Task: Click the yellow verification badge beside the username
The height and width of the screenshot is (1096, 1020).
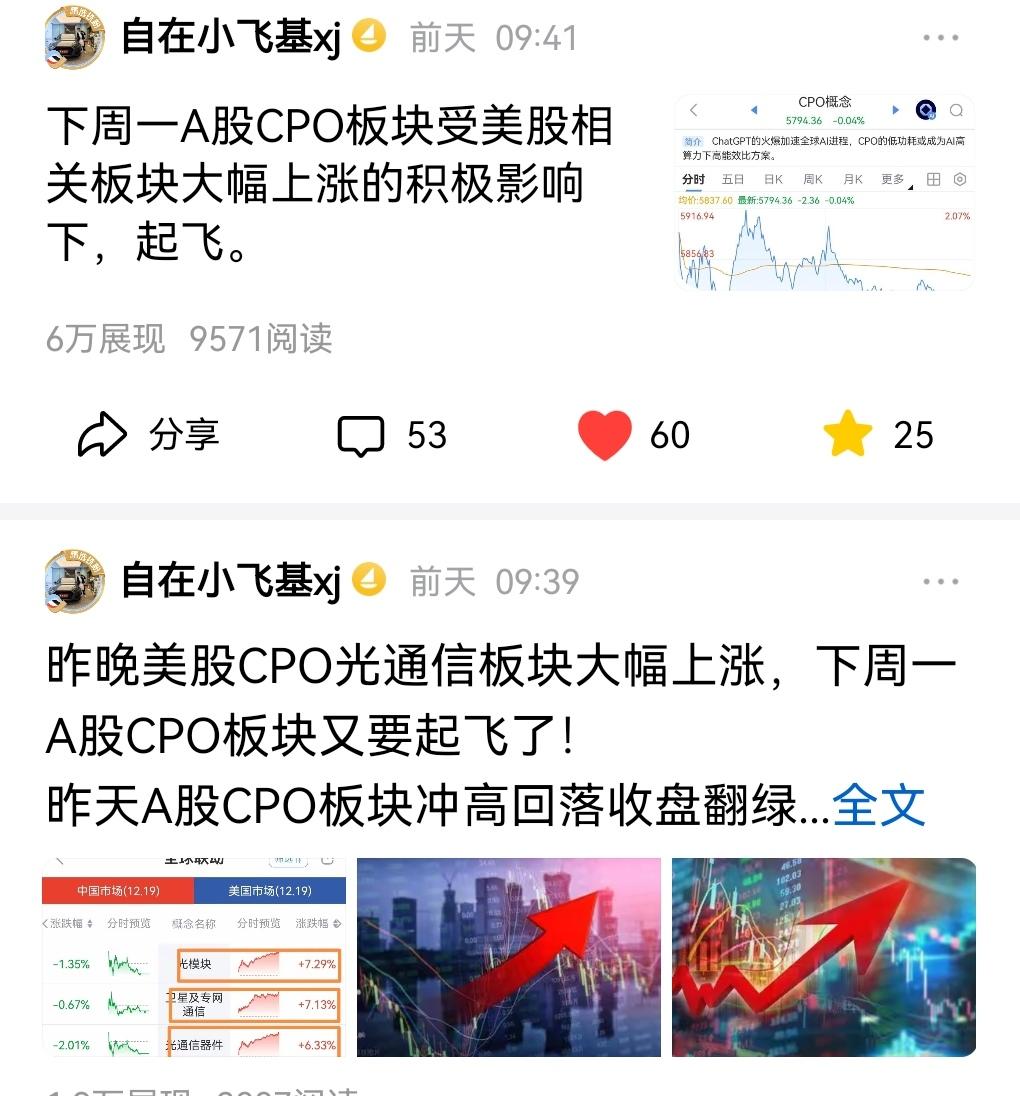Action: [x=370, y=36]
